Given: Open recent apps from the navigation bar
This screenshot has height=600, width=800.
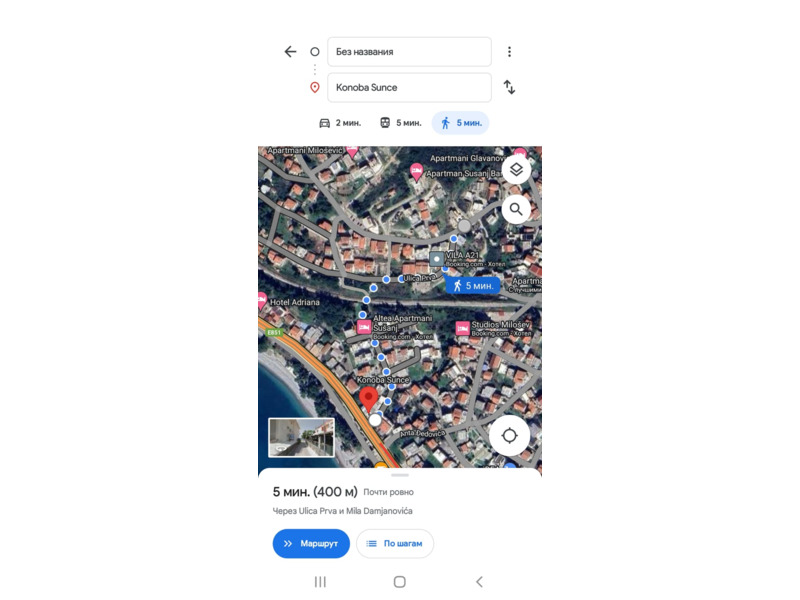Looking at the screenshot, I should (320, 581).
